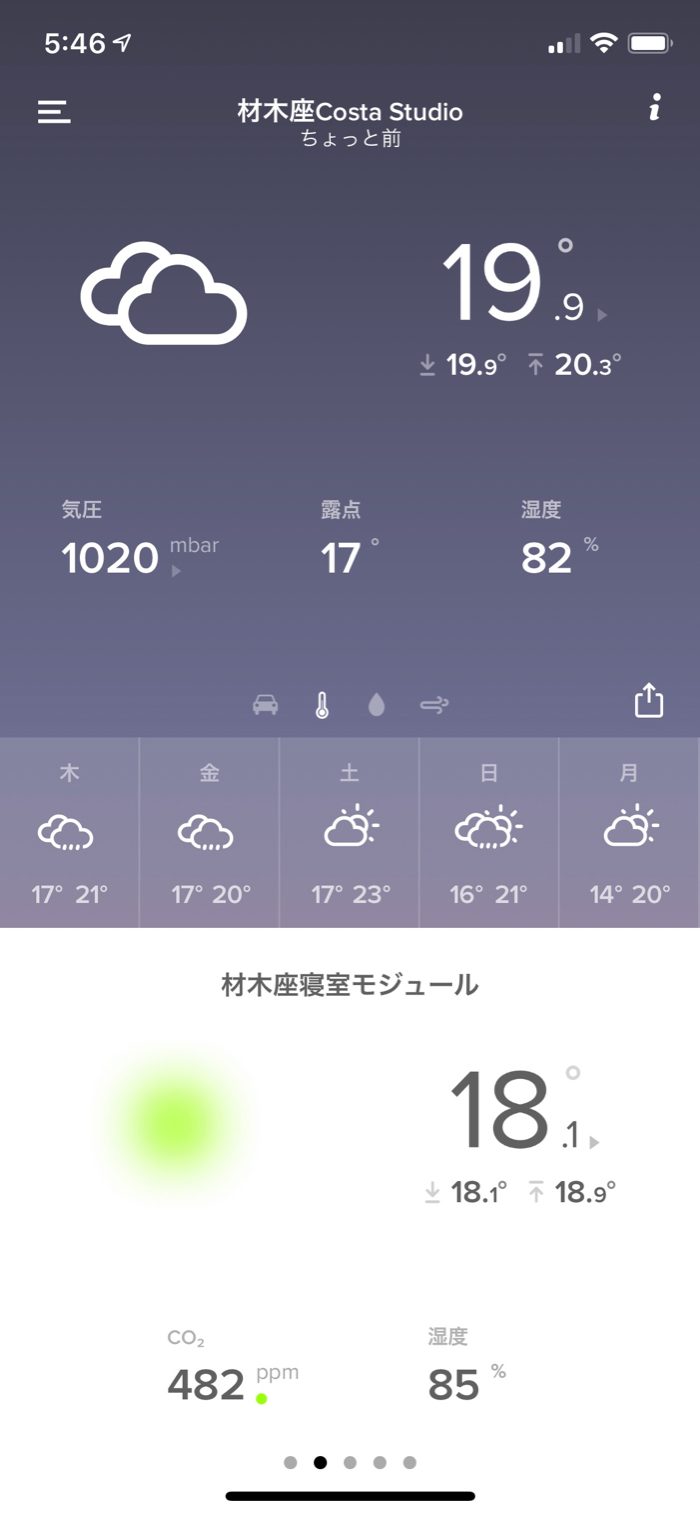The image size is (700, 1516).
Task: Open the forecast for 金
Action: 209,833
